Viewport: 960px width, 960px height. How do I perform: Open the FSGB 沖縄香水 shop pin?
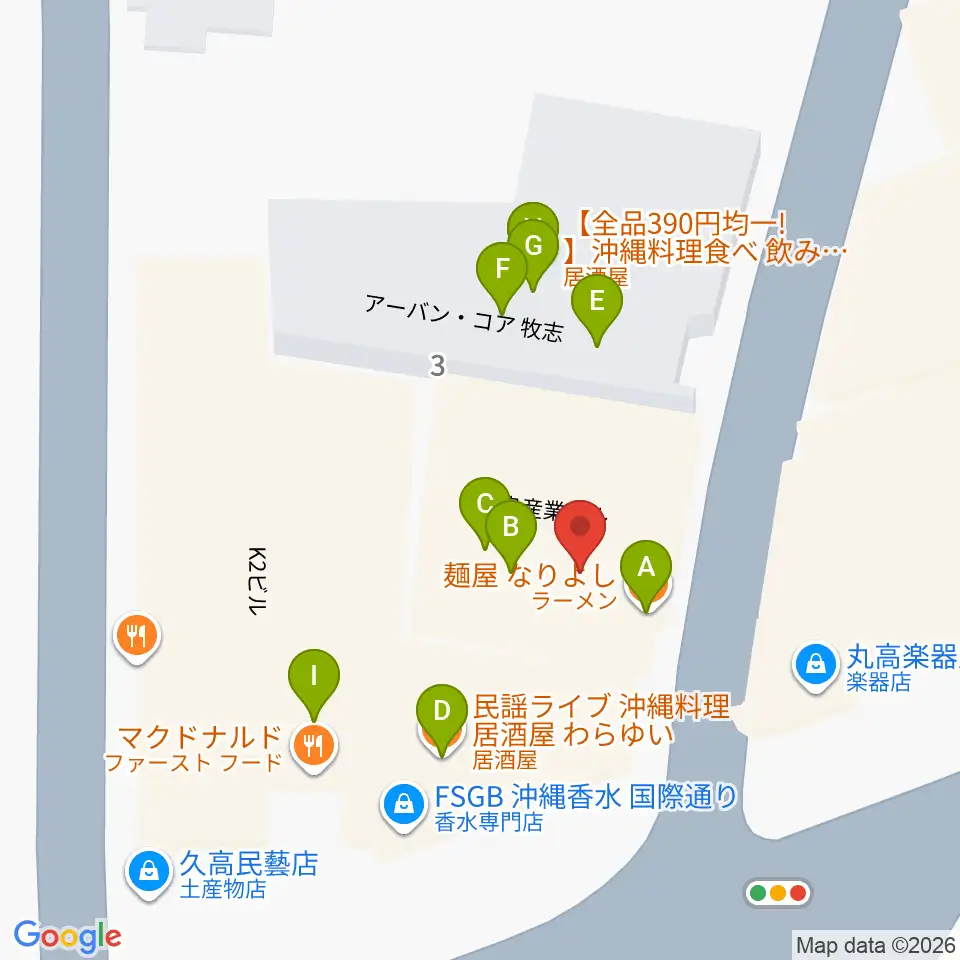tap(403, 807)
